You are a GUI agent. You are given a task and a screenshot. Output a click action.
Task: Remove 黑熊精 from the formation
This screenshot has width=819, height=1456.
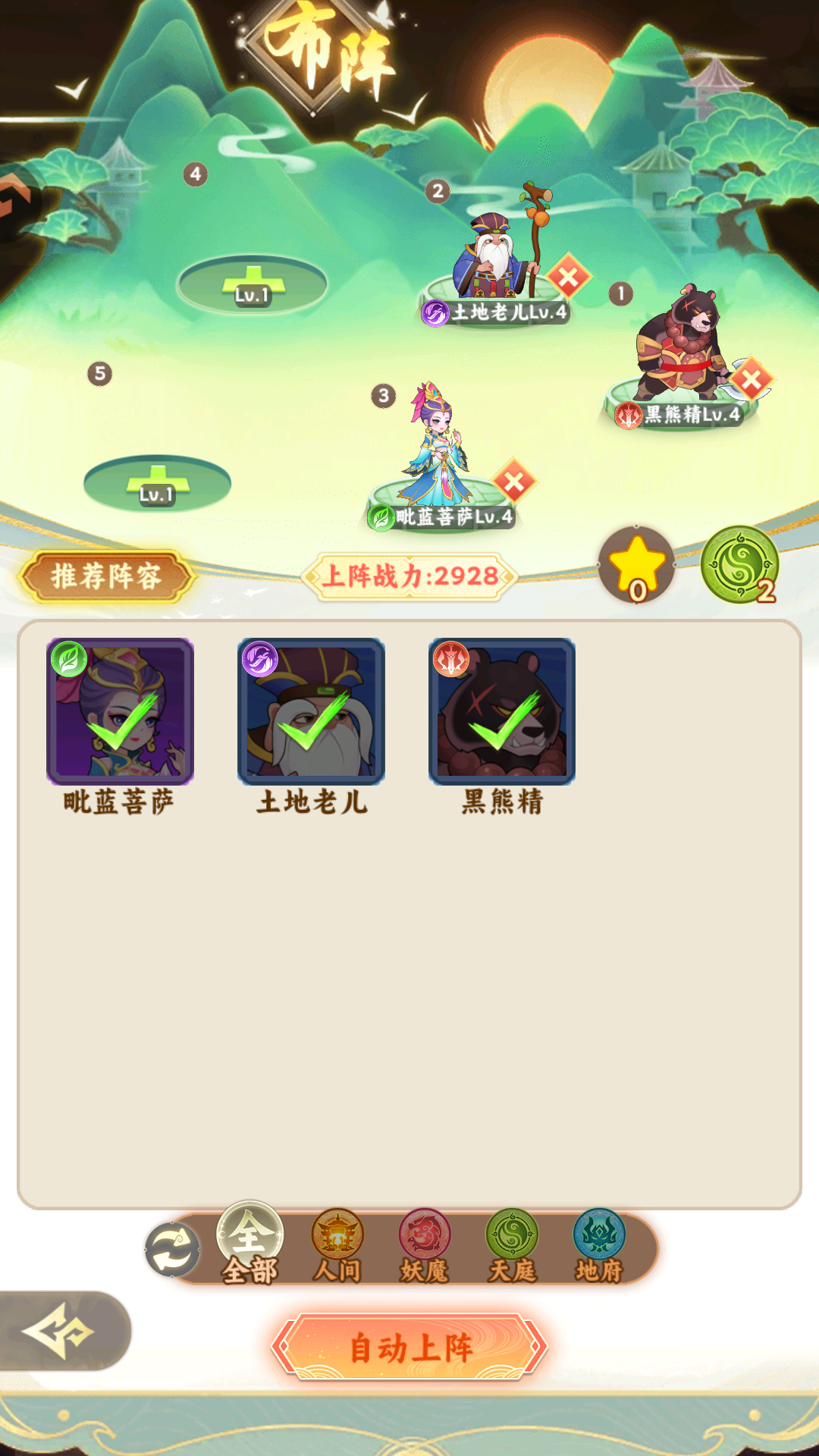751,381
